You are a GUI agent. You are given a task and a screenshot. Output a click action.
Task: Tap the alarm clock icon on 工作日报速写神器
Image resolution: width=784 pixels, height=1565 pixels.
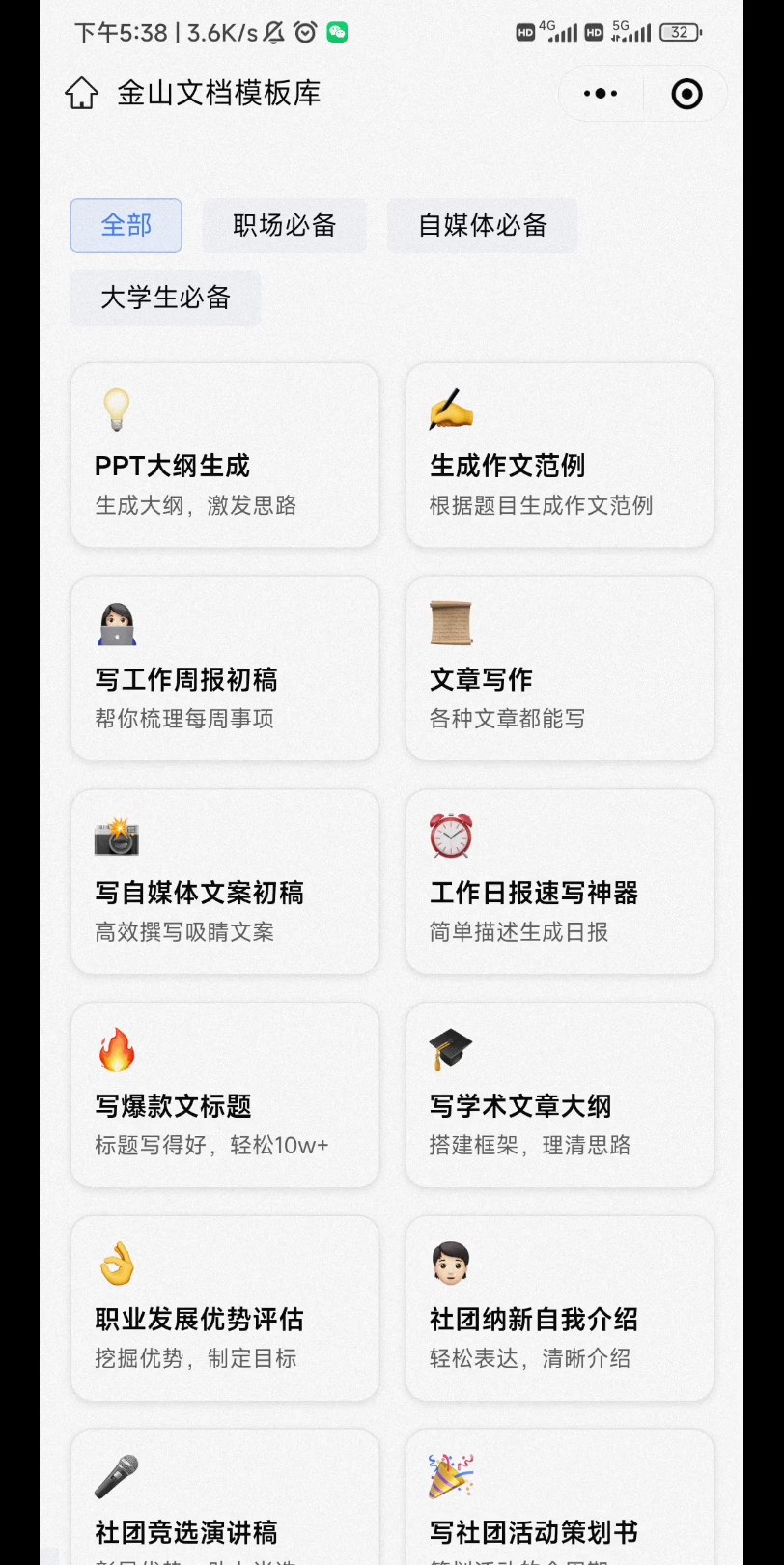coord(450,837)
